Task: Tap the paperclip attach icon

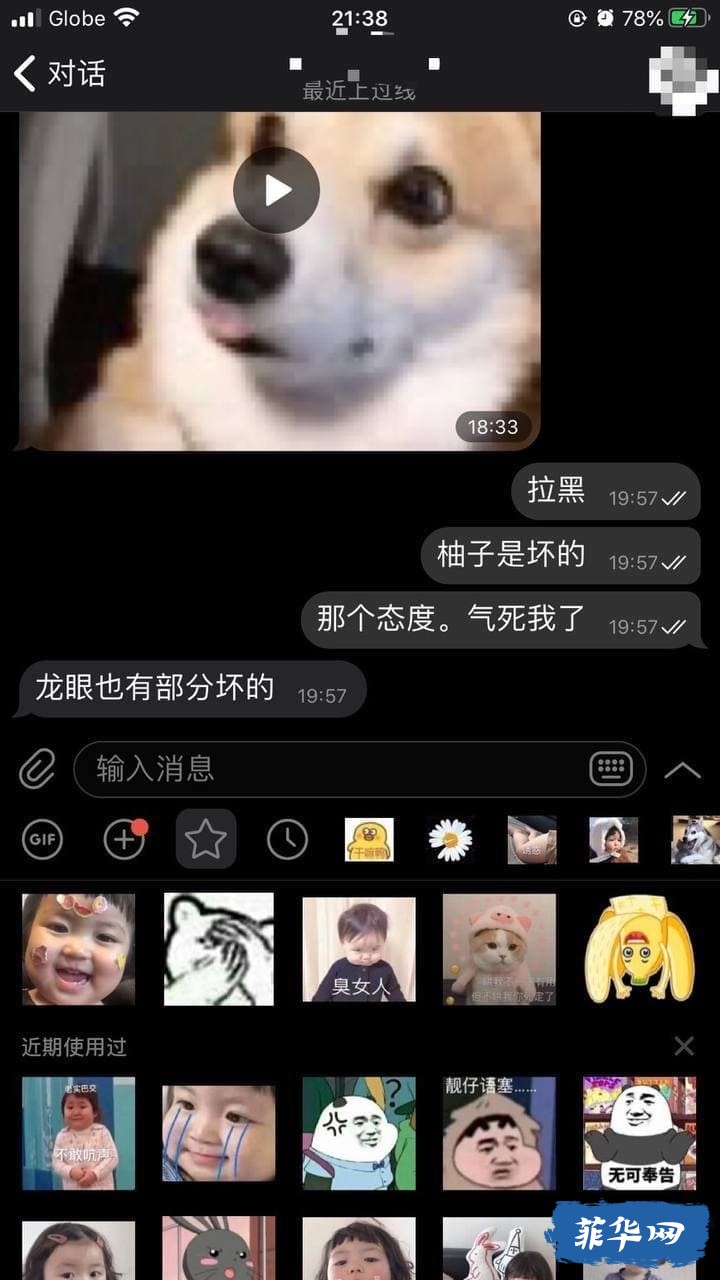Action: 37,769
